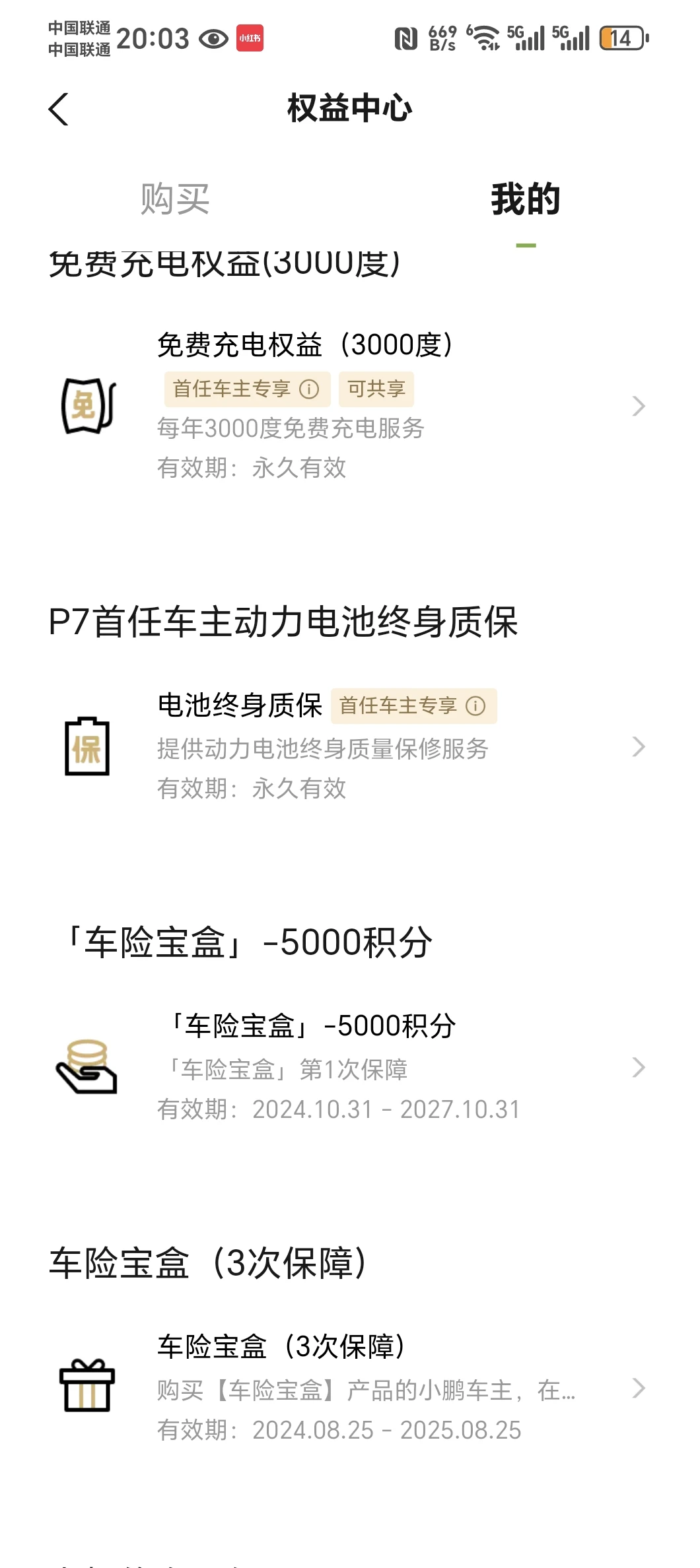Switch to the 购买 tab
Screen dimensions: 700x1568
(175, 199)
